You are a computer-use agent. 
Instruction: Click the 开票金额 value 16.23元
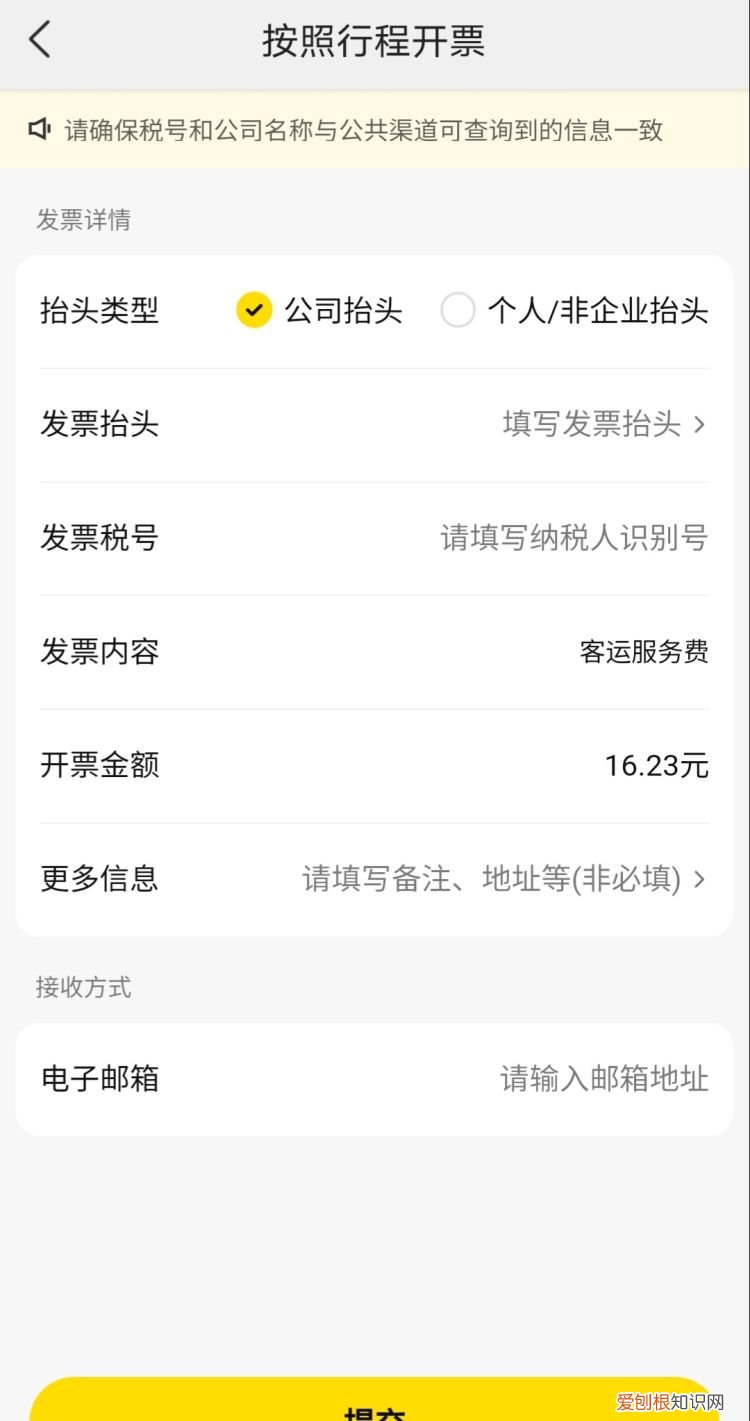(657, 765)
